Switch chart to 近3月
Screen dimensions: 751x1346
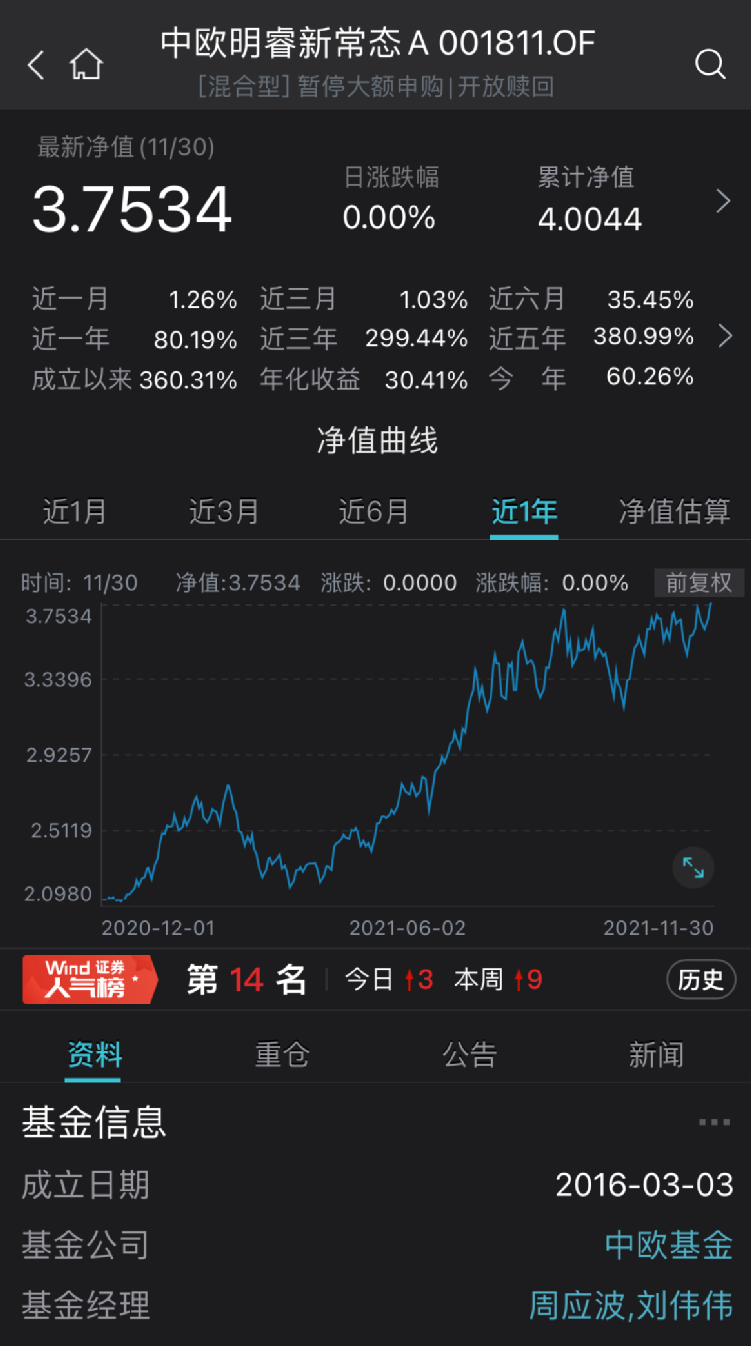224,512
